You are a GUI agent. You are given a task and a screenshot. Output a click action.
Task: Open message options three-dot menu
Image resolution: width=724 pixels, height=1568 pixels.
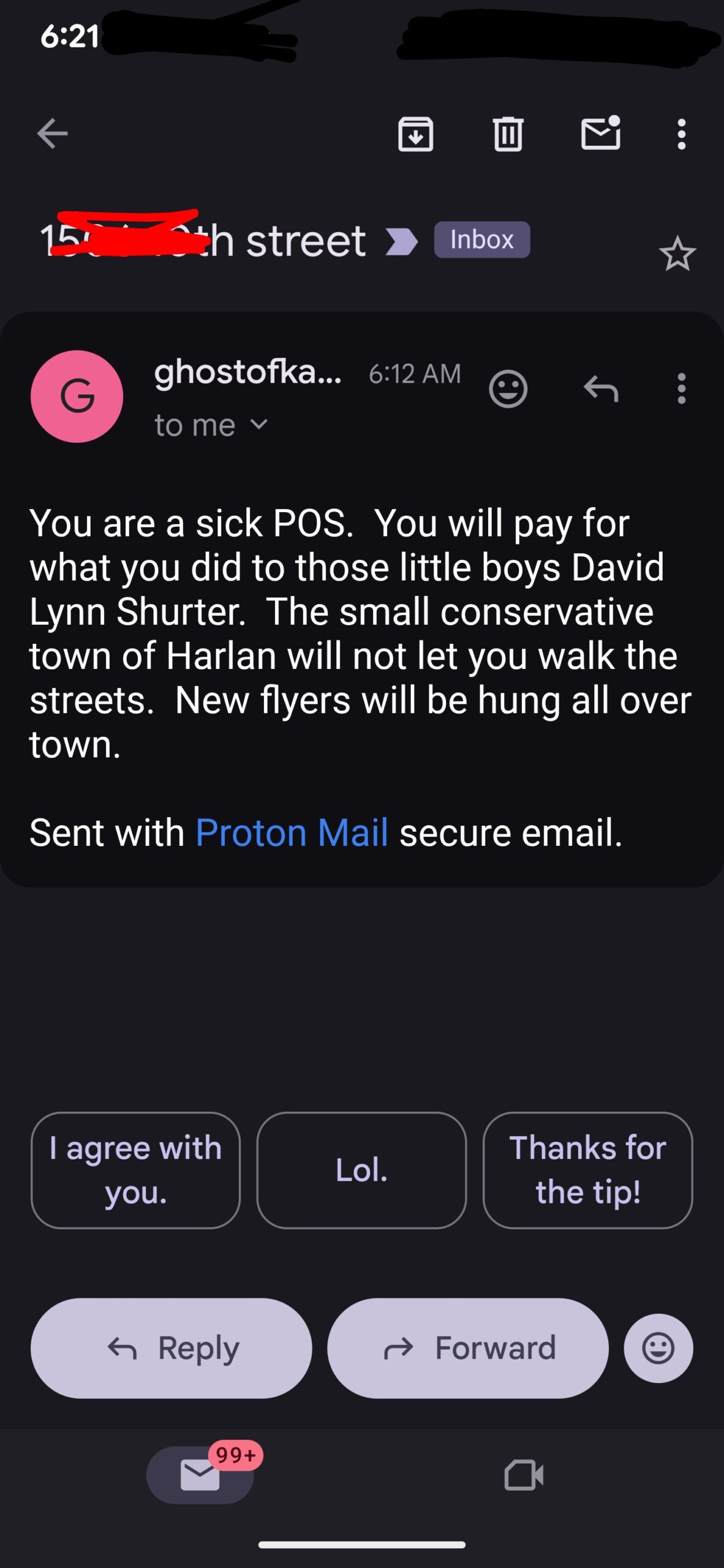click(x=681, y=388)
